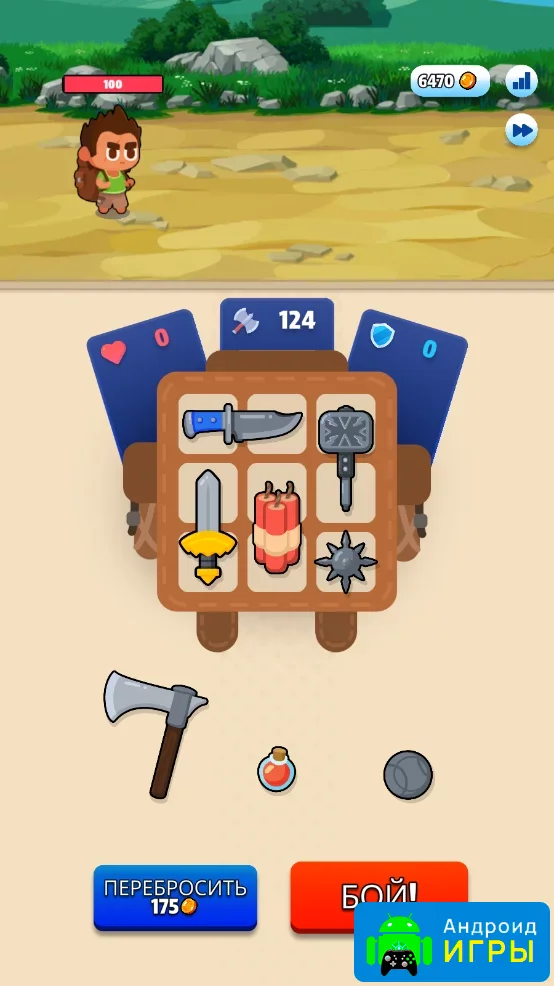554x986 pixels.
Task: Select the red potion flask item
Action: (277, 768)
